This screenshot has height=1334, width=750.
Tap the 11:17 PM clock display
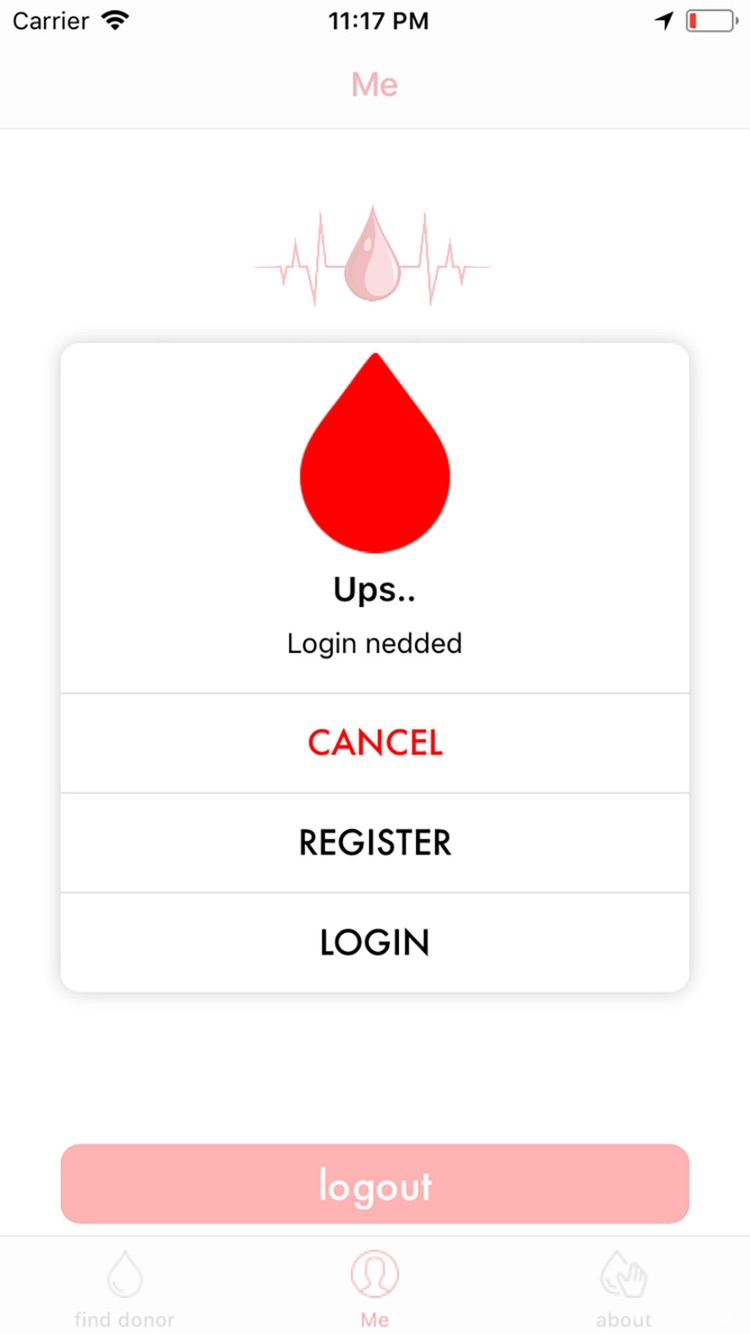pos(379,20)
